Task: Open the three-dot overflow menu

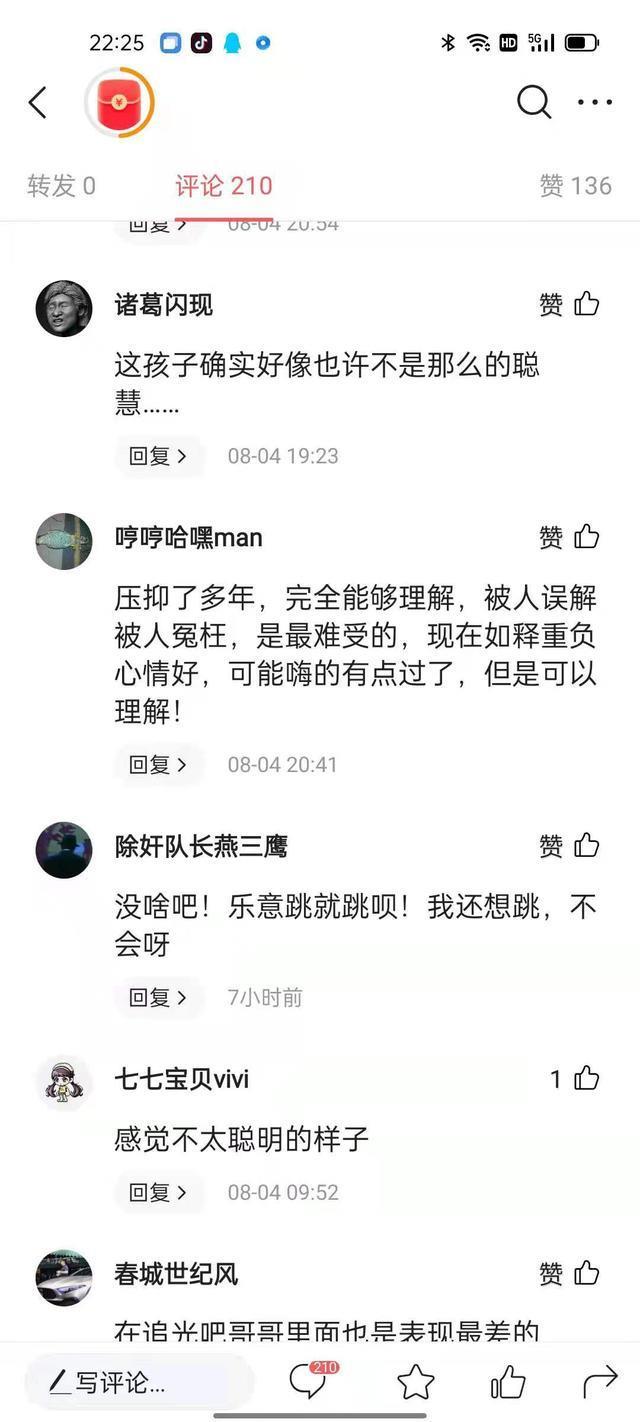Action: click(x=595, y=102)
